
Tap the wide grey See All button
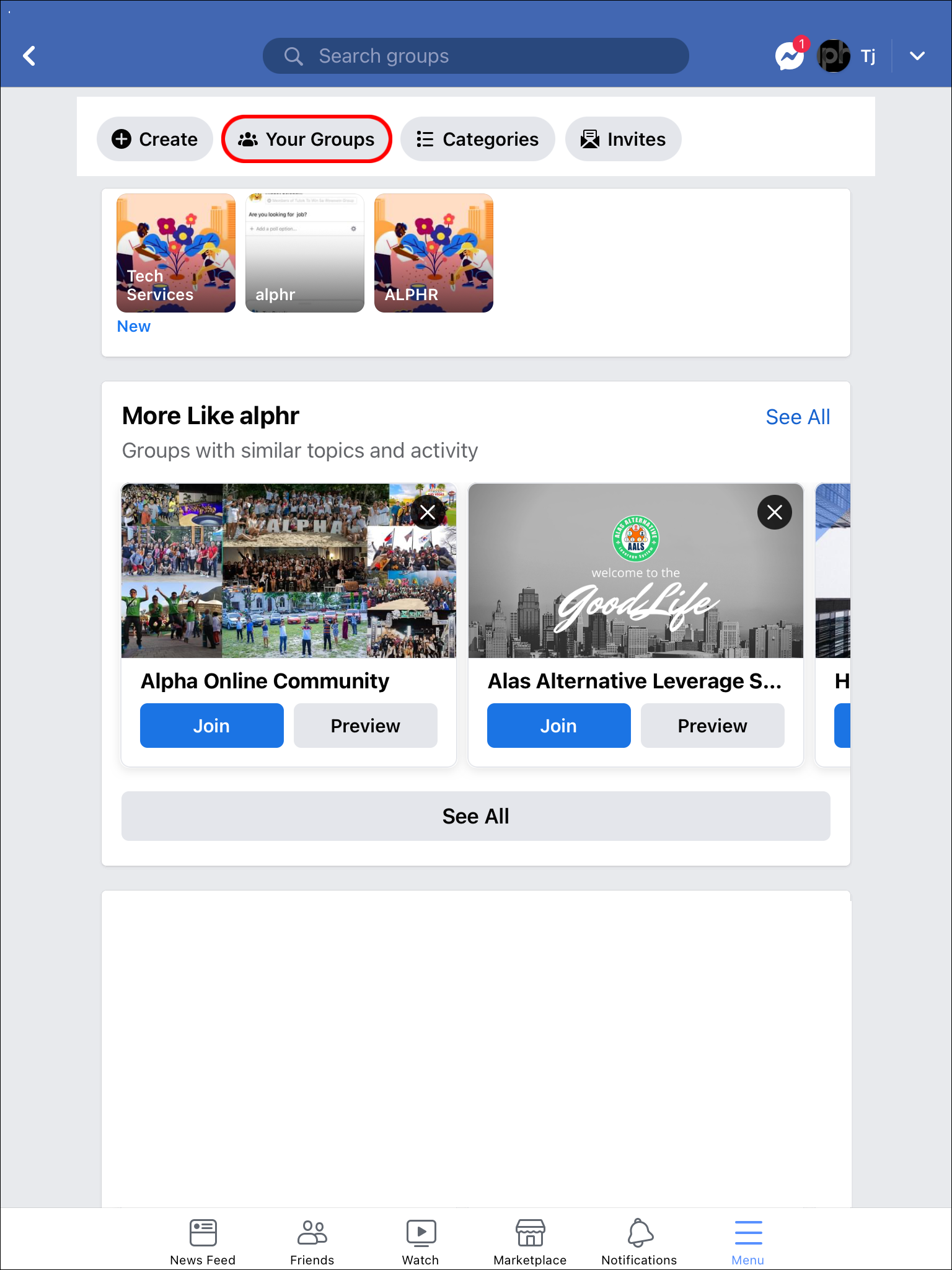click(476, 816)
